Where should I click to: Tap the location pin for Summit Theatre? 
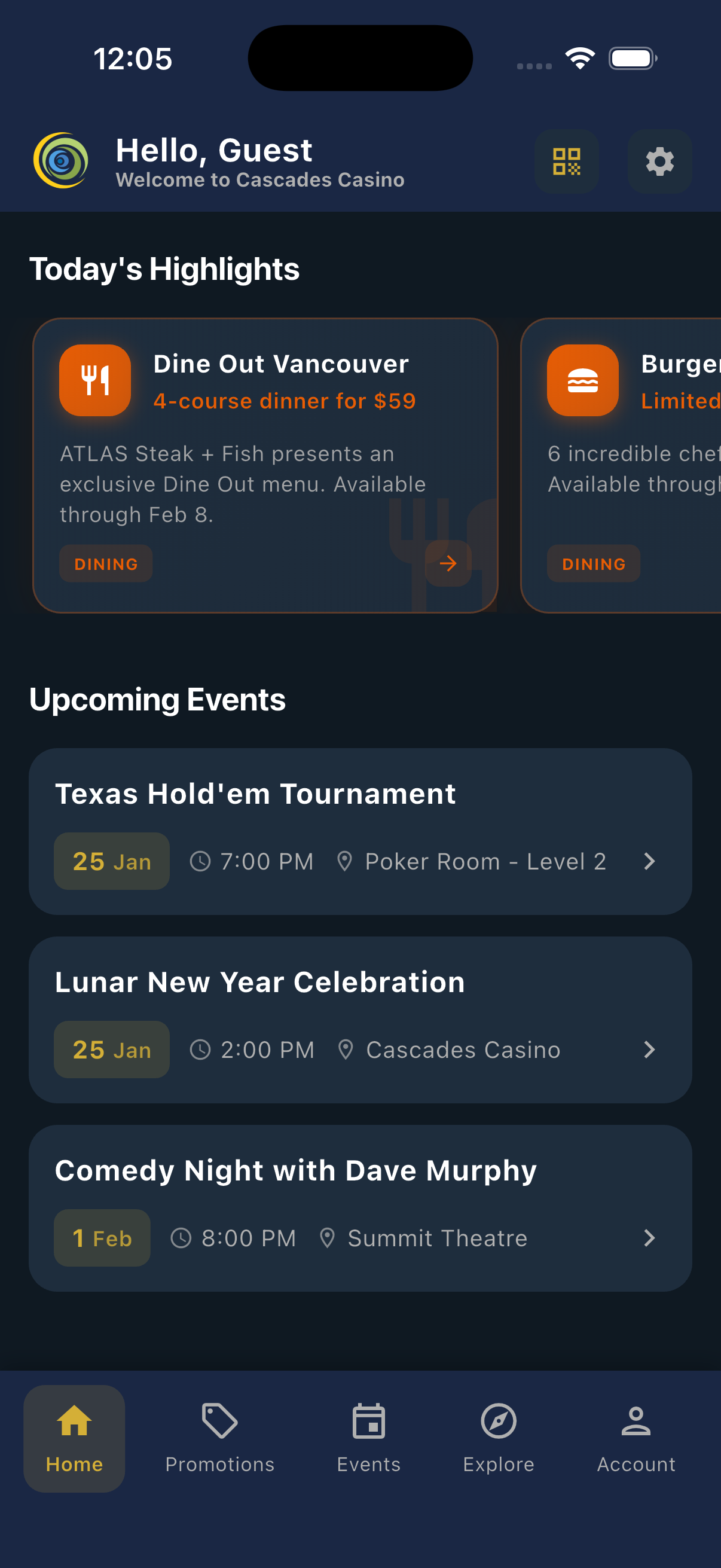click(328, 1237)
